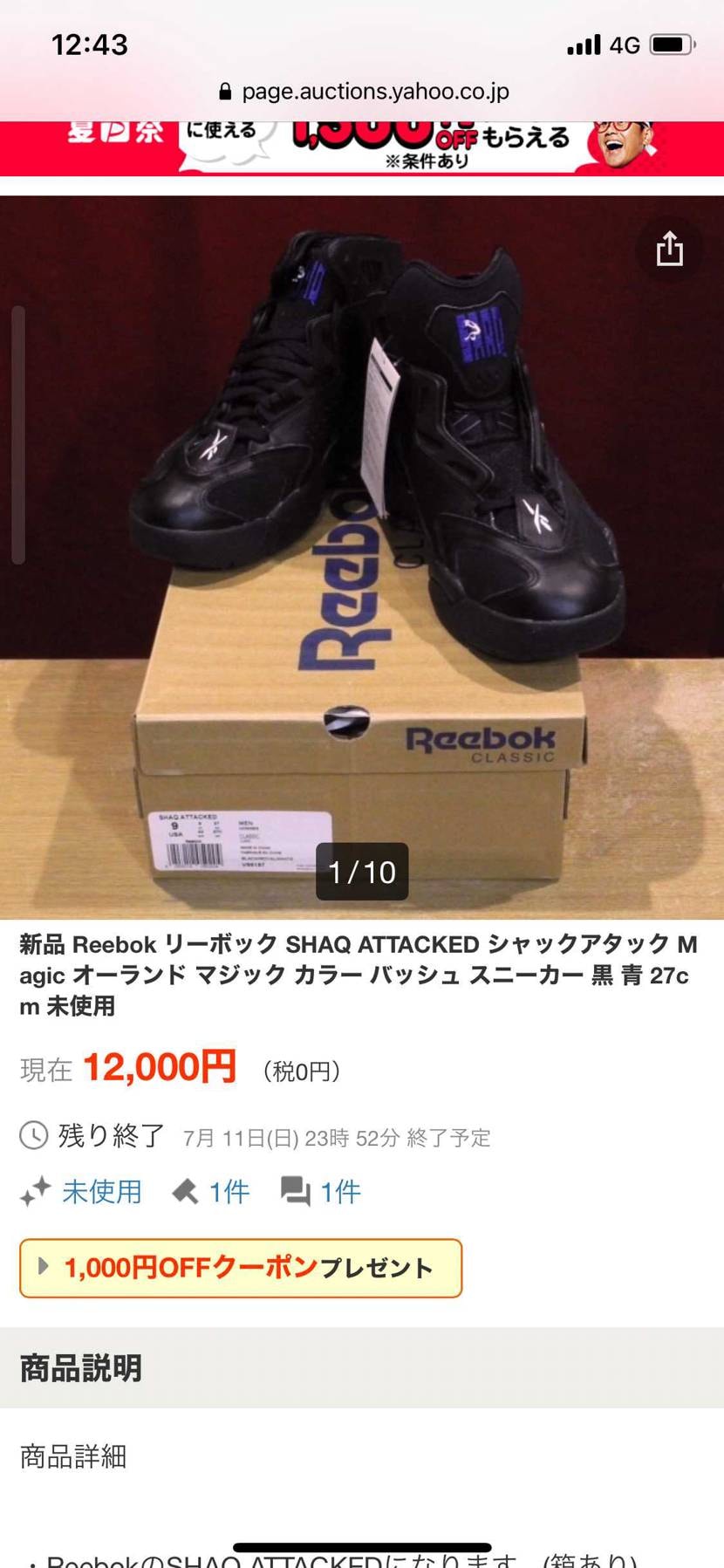Open the 1/10 image carousel indicator
Image resolution: width=724 pixels, height=1568 pixels.
pyautogui.click(x=362, y=870)
